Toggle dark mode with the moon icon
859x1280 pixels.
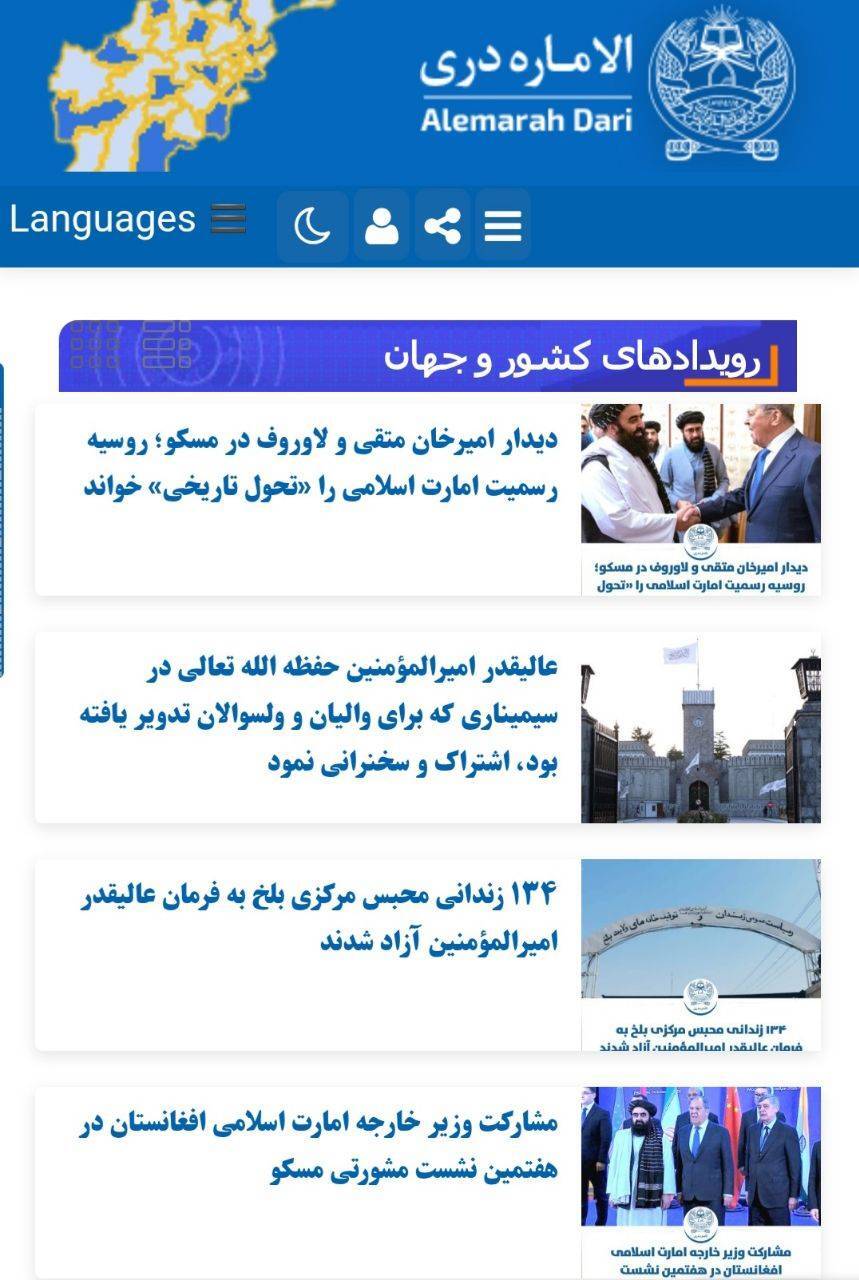[312, 226]
